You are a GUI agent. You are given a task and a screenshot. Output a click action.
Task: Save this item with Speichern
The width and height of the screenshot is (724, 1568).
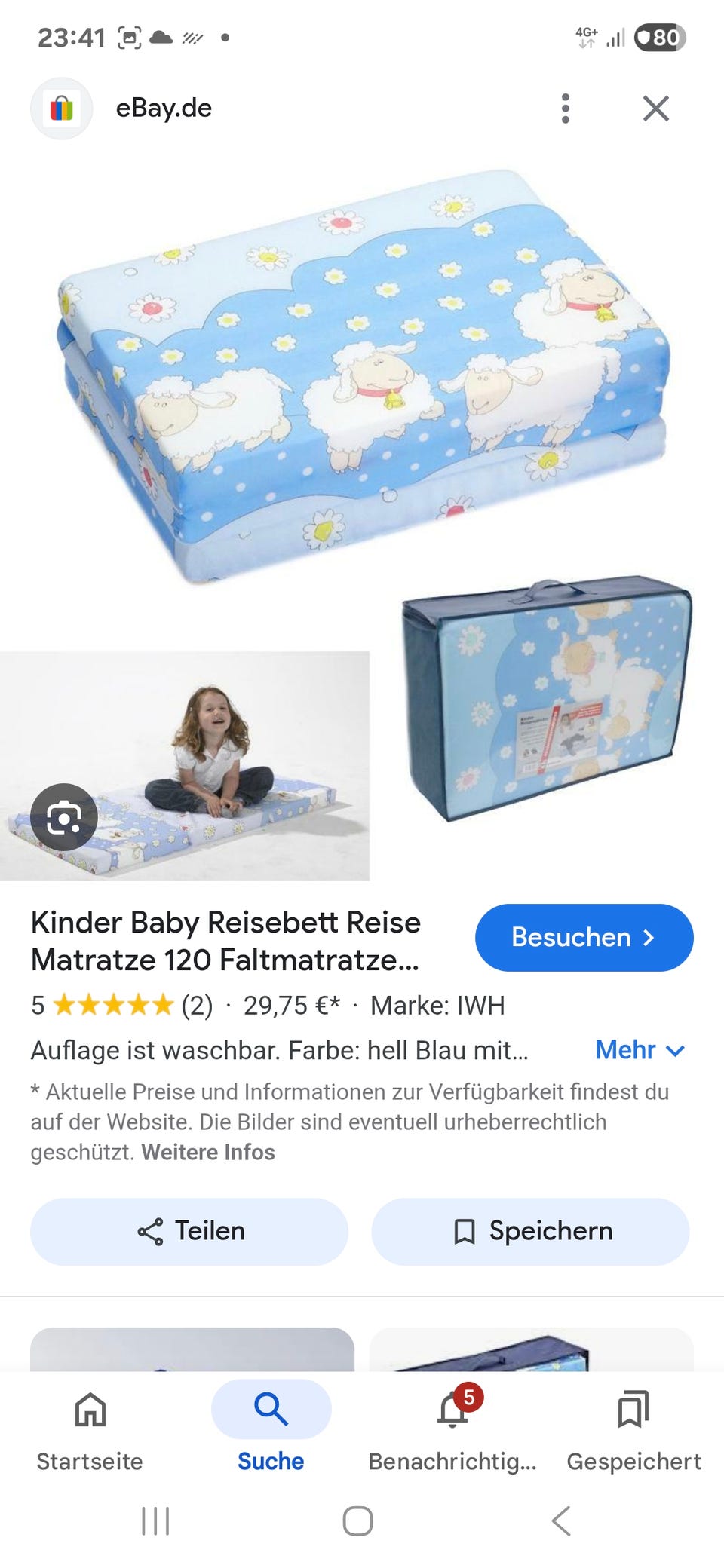point(530,1231)
